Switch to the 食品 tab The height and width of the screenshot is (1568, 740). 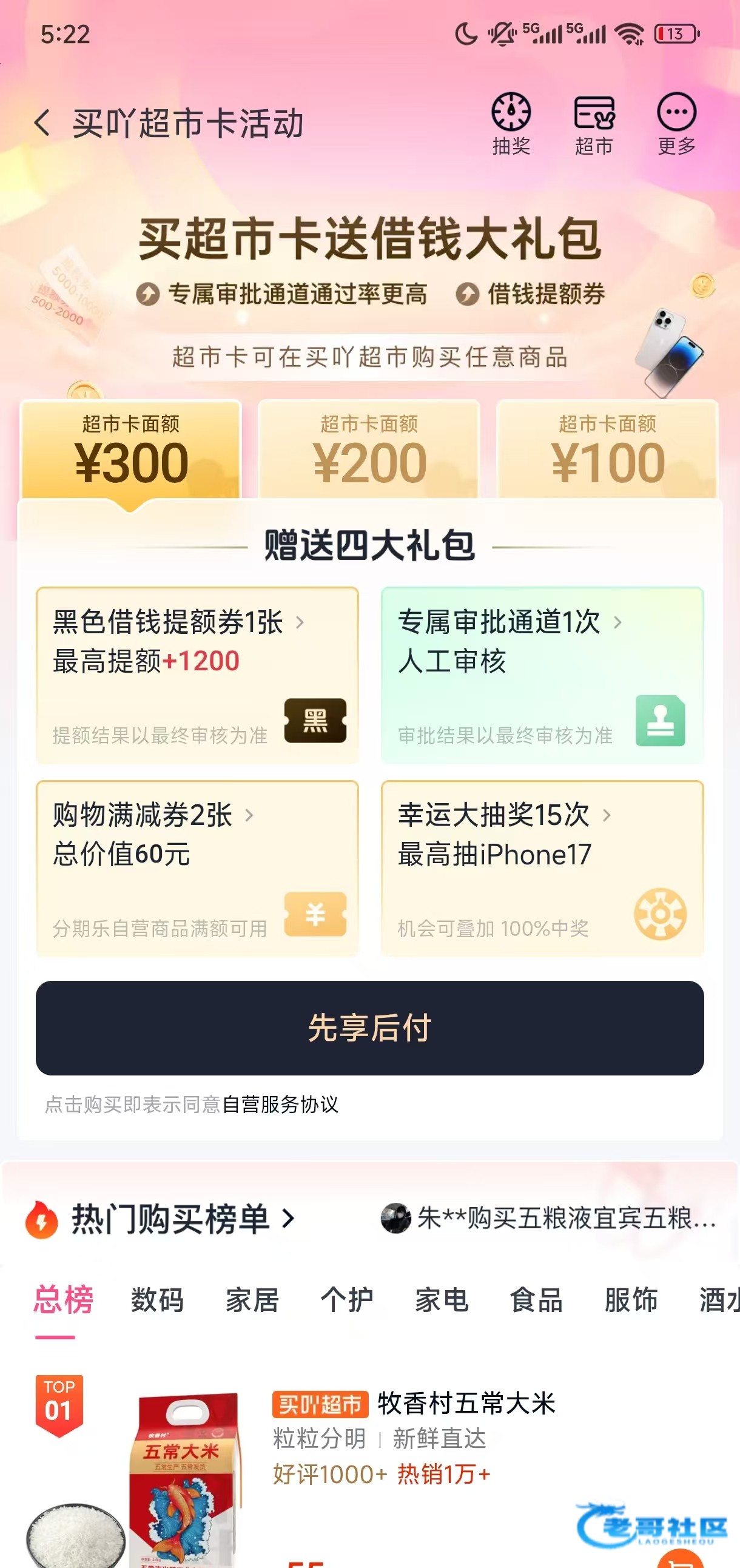point(536,1300)
